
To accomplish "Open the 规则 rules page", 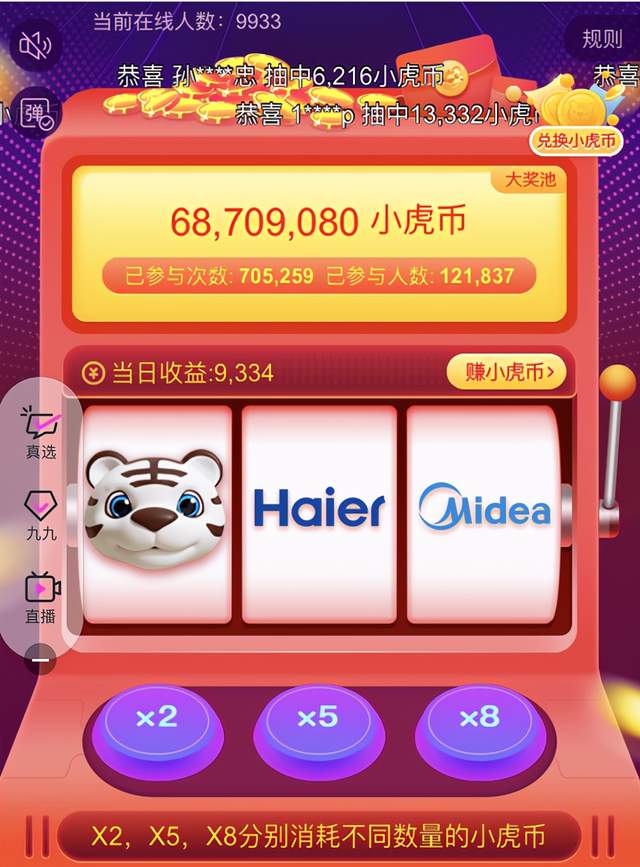I will pyautogui.click(x=600, y=40).
